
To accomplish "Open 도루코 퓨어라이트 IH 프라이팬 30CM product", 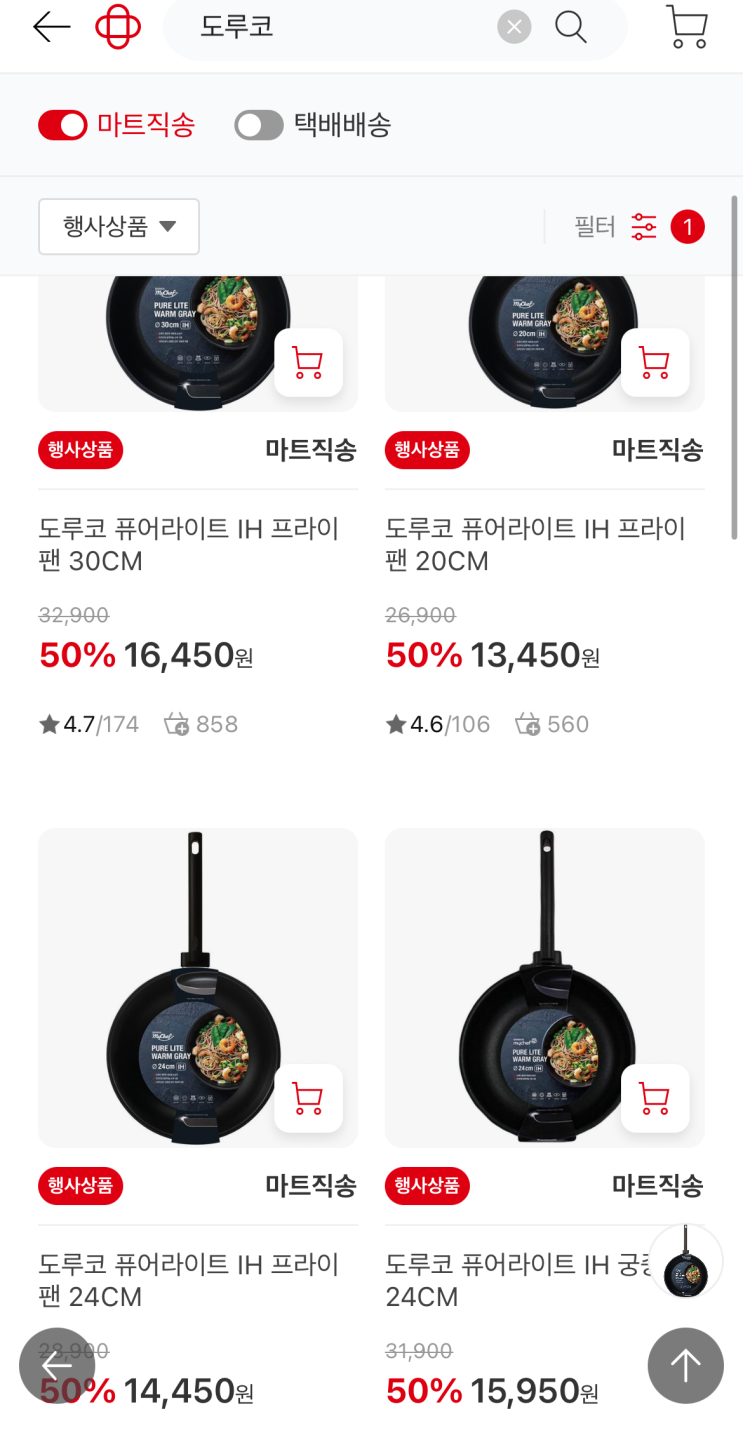I will [x=189, y=544].
